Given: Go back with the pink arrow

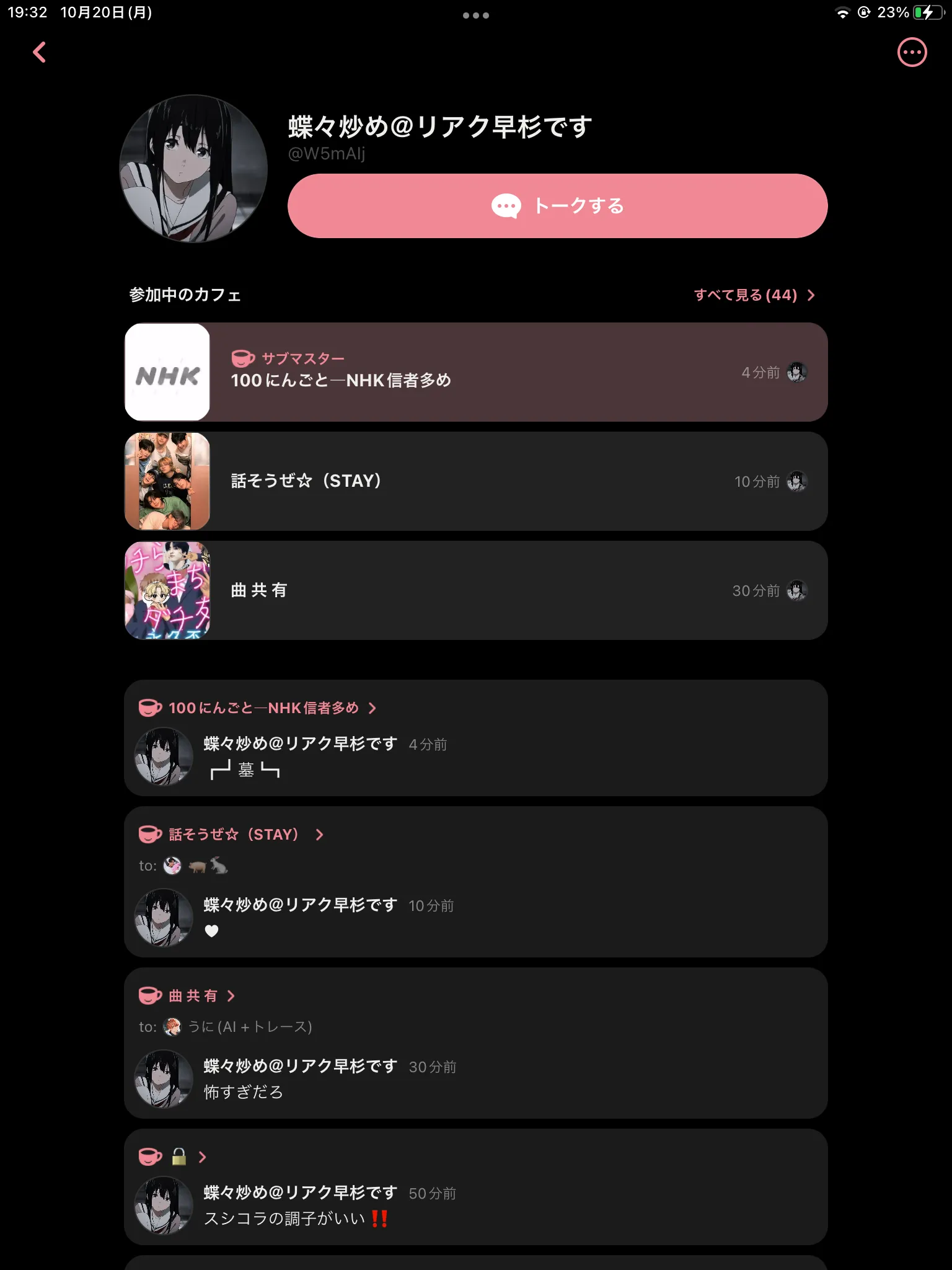Looking at the screenshot, I should point(40,52).
